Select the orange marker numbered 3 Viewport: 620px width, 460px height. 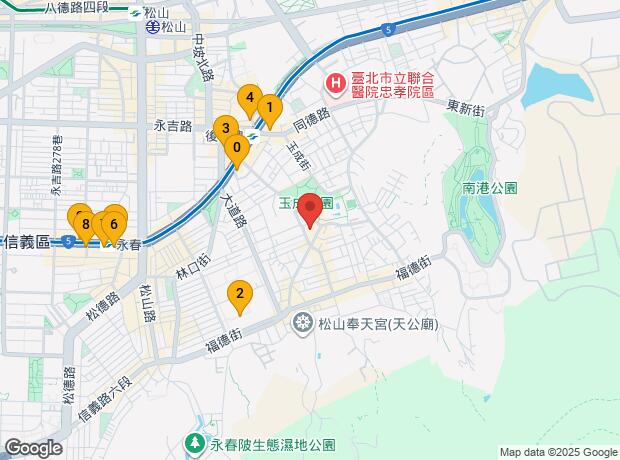[225, 128]
